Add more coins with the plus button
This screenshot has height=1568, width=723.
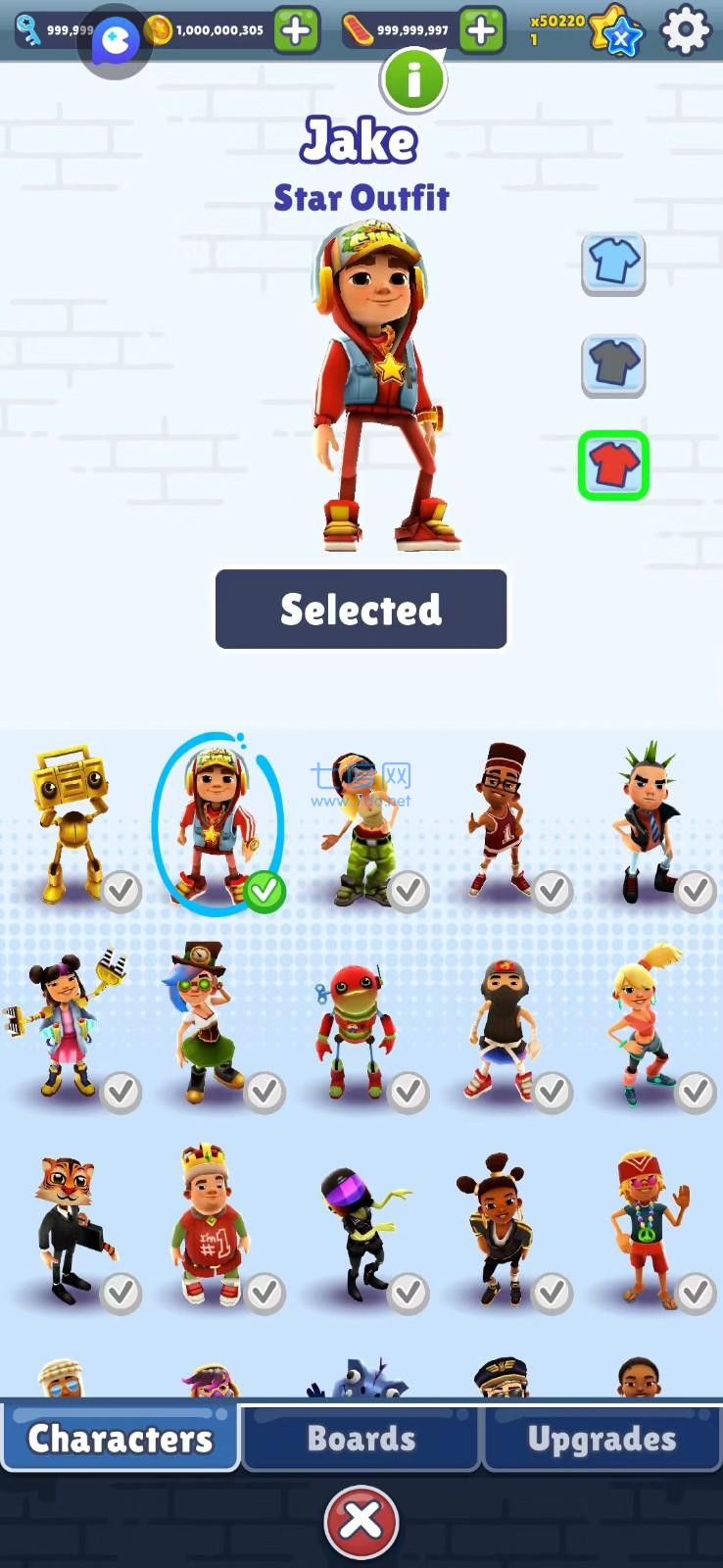pyautogui.click(x=295, y=30)
